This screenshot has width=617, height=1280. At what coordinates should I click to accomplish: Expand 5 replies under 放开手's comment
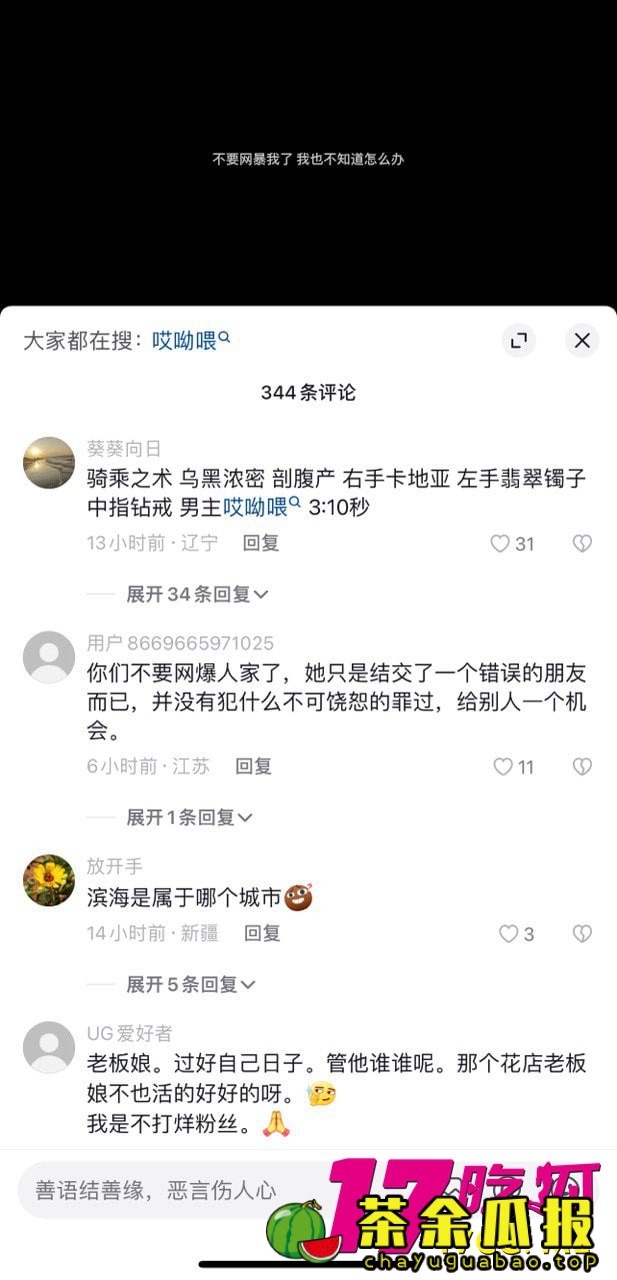[190, 984]
